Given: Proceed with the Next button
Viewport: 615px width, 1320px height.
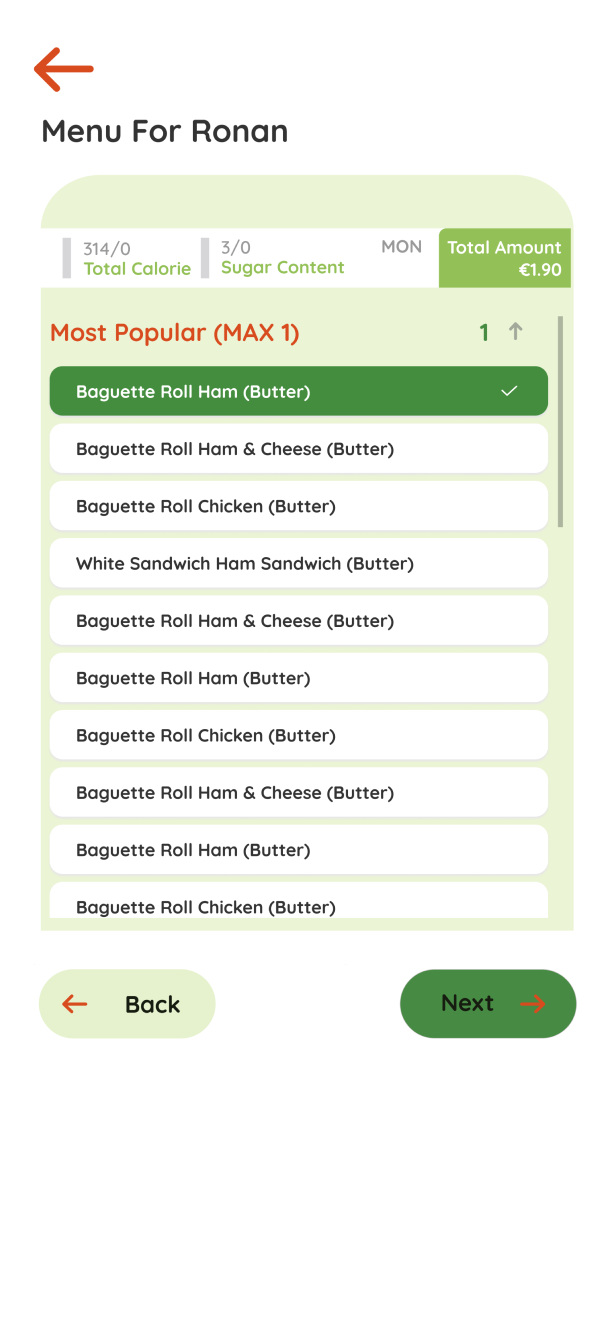Looking at the screenshot, I should point(488,1003).
